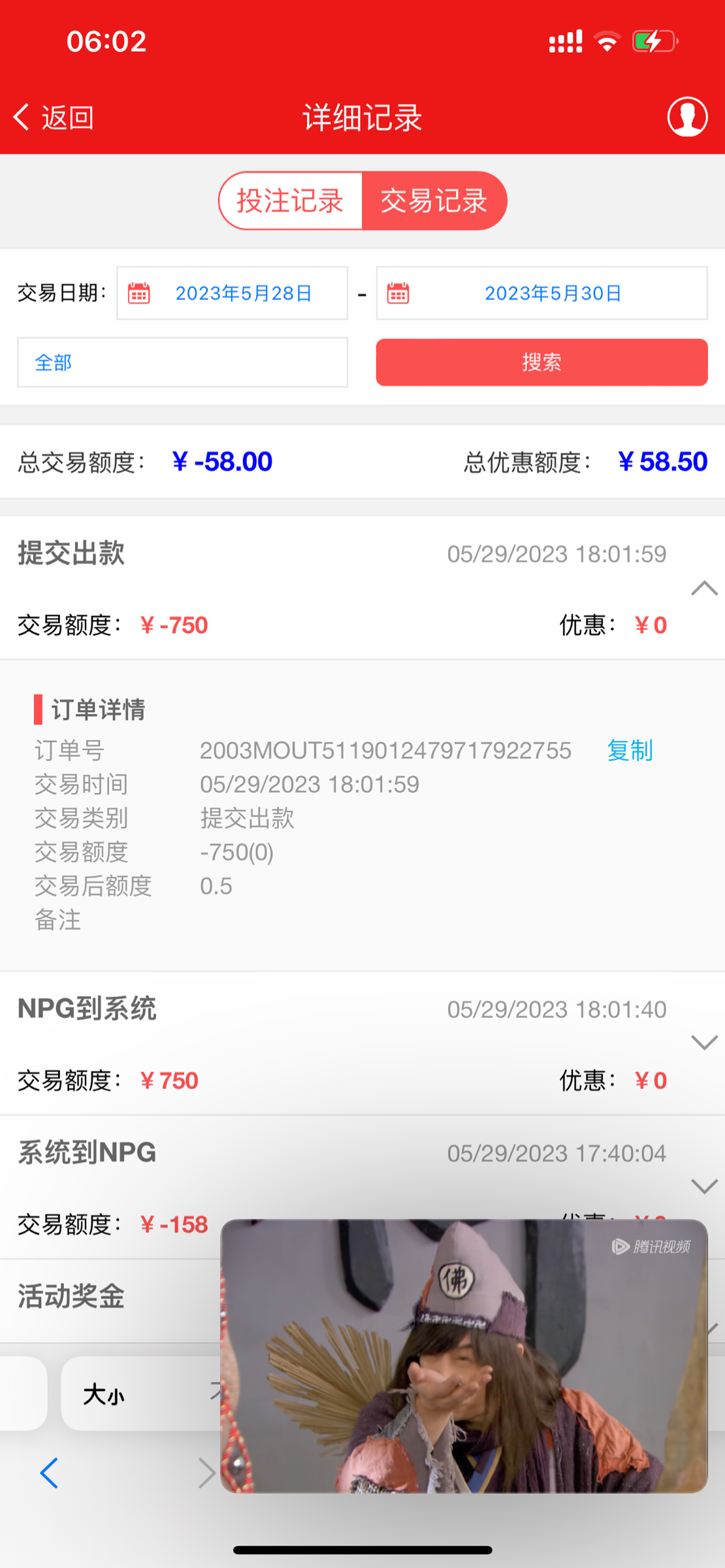Tap the gray right chevron at the bottom

tap(206, 1473)
